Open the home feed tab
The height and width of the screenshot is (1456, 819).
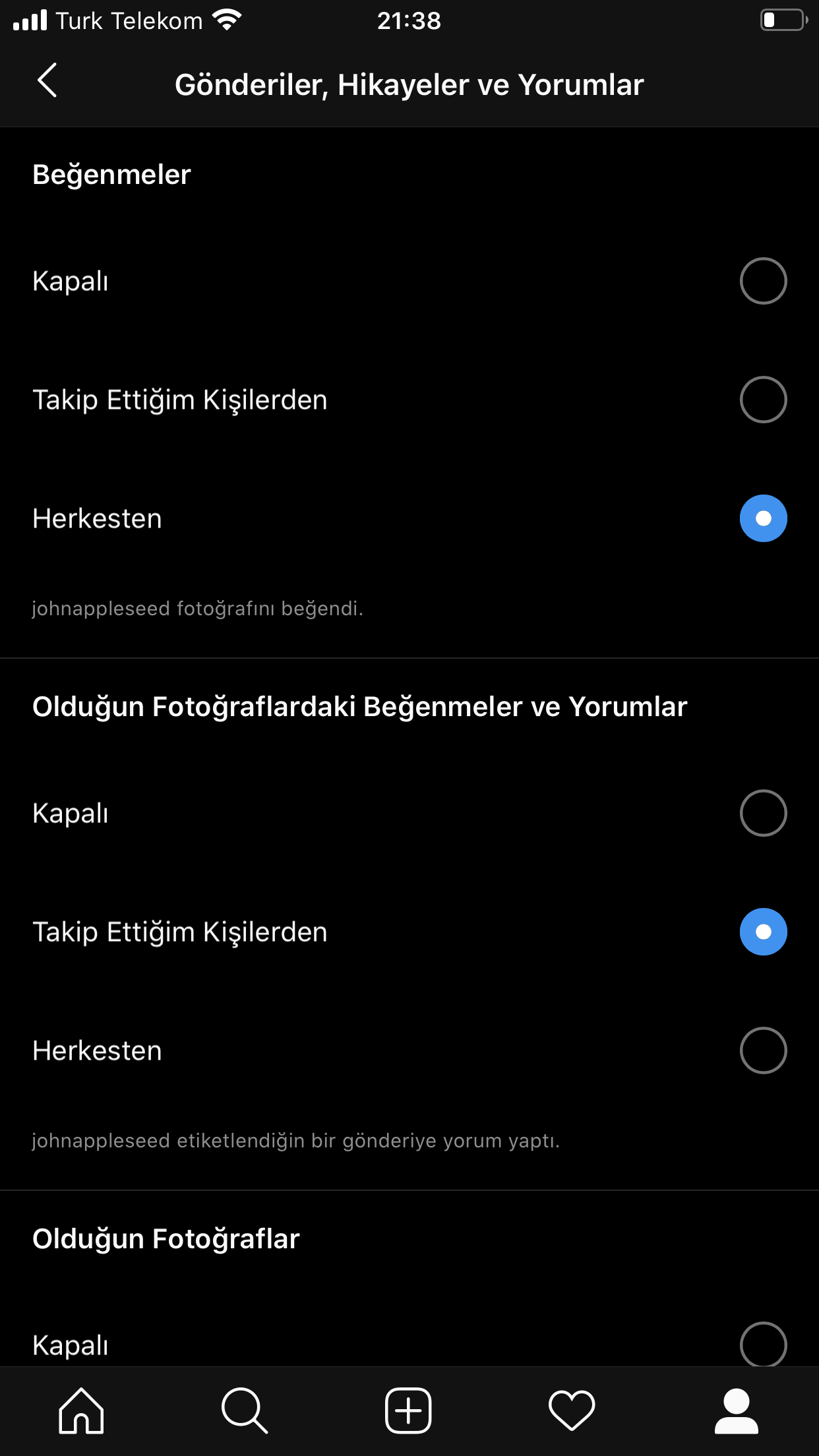pos(81,1411)
